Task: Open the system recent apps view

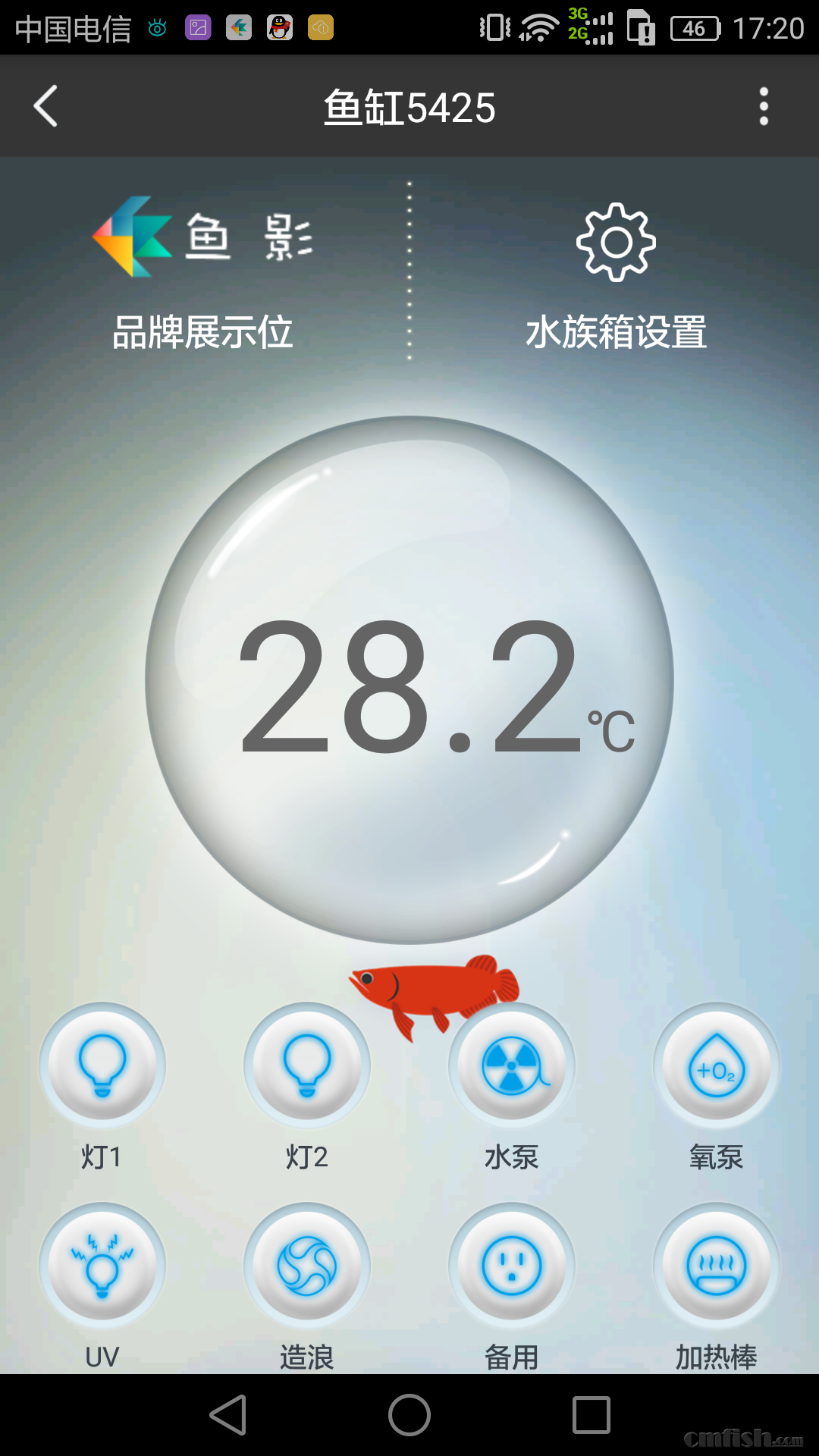Action: pos(591,1415)
